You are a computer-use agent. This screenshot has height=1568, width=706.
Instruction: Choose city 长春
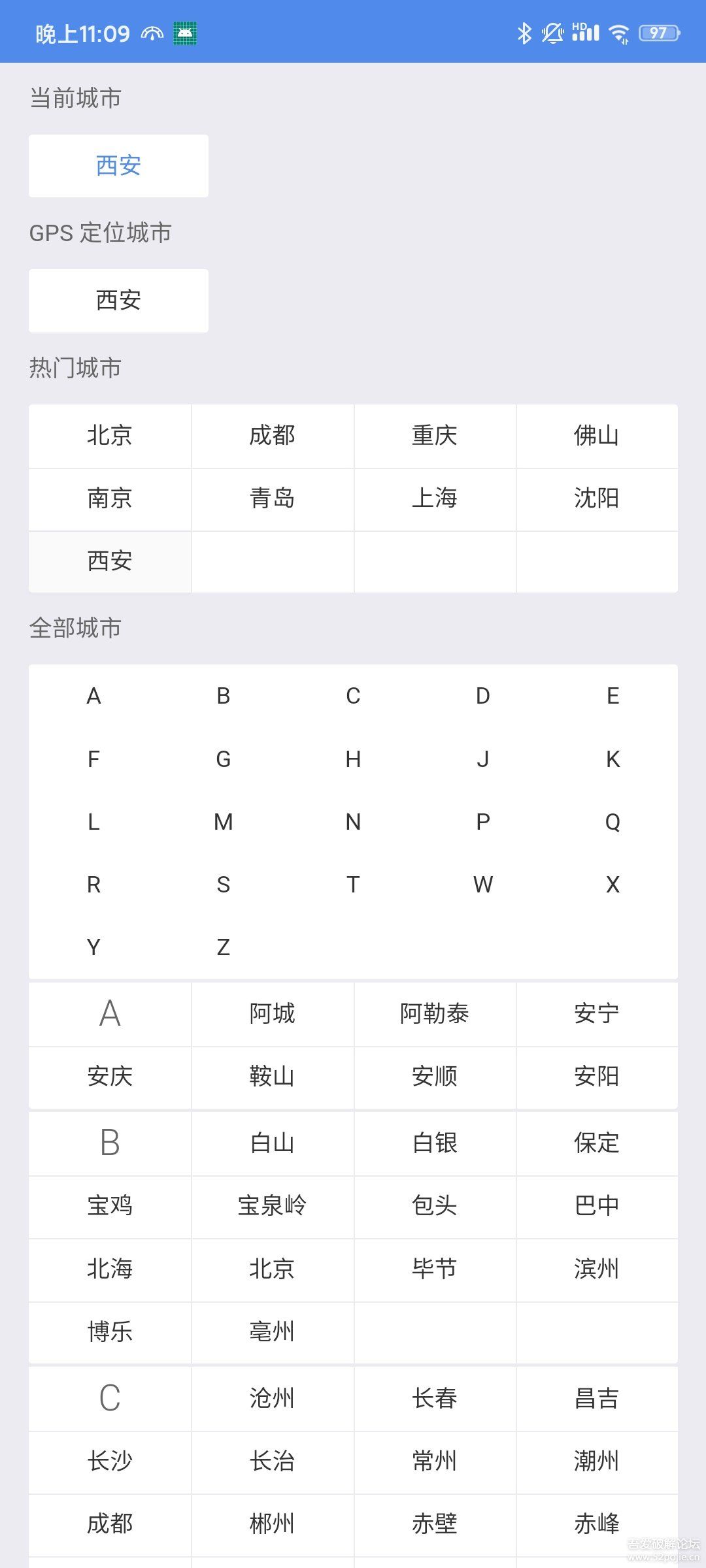(x=435, y=1398)
